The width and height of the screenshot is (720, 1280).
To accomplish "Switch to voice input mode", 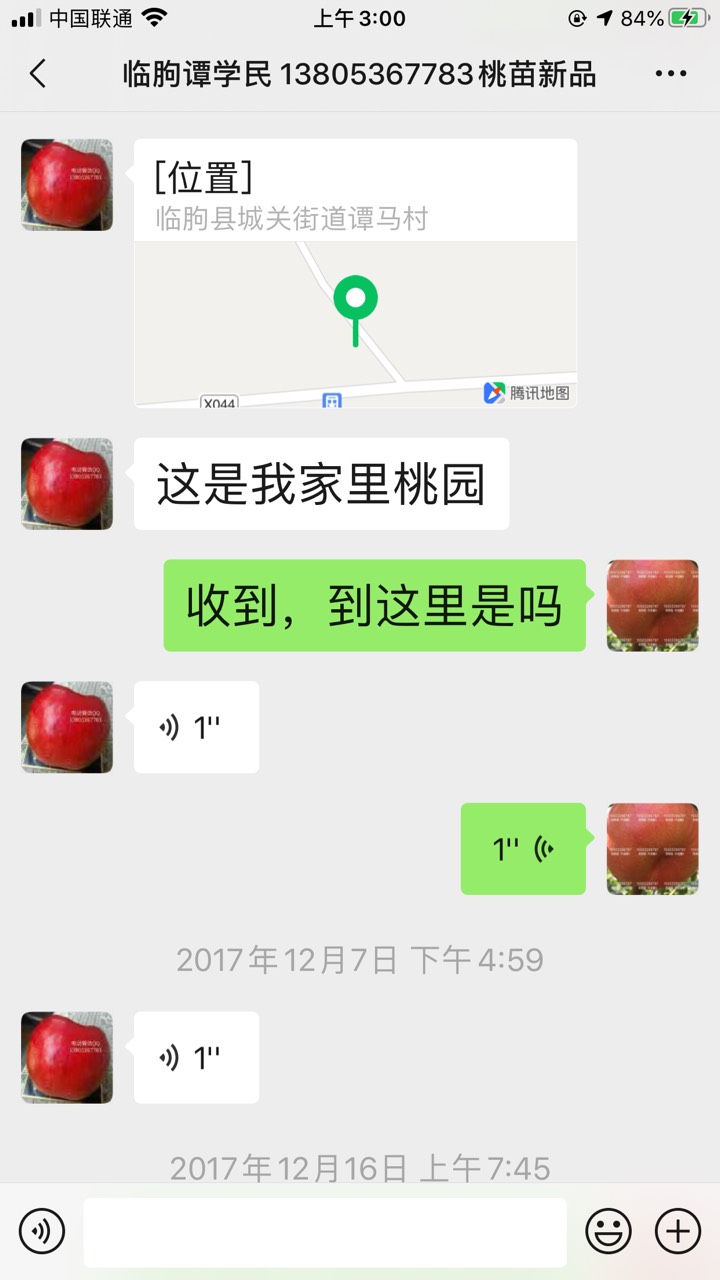I will pos(41,1231).
